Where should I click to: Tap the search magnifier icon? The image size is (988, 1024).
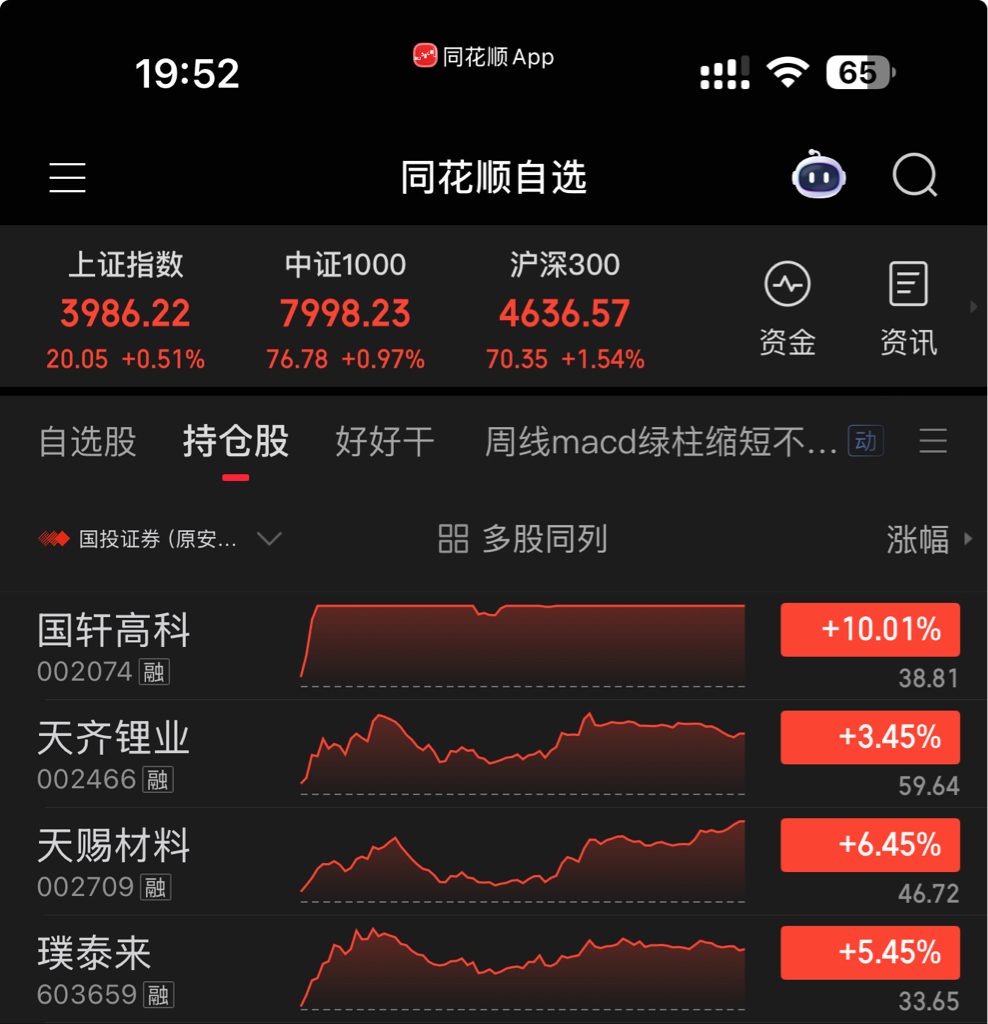pyautogui.click(x=915, y=175)
